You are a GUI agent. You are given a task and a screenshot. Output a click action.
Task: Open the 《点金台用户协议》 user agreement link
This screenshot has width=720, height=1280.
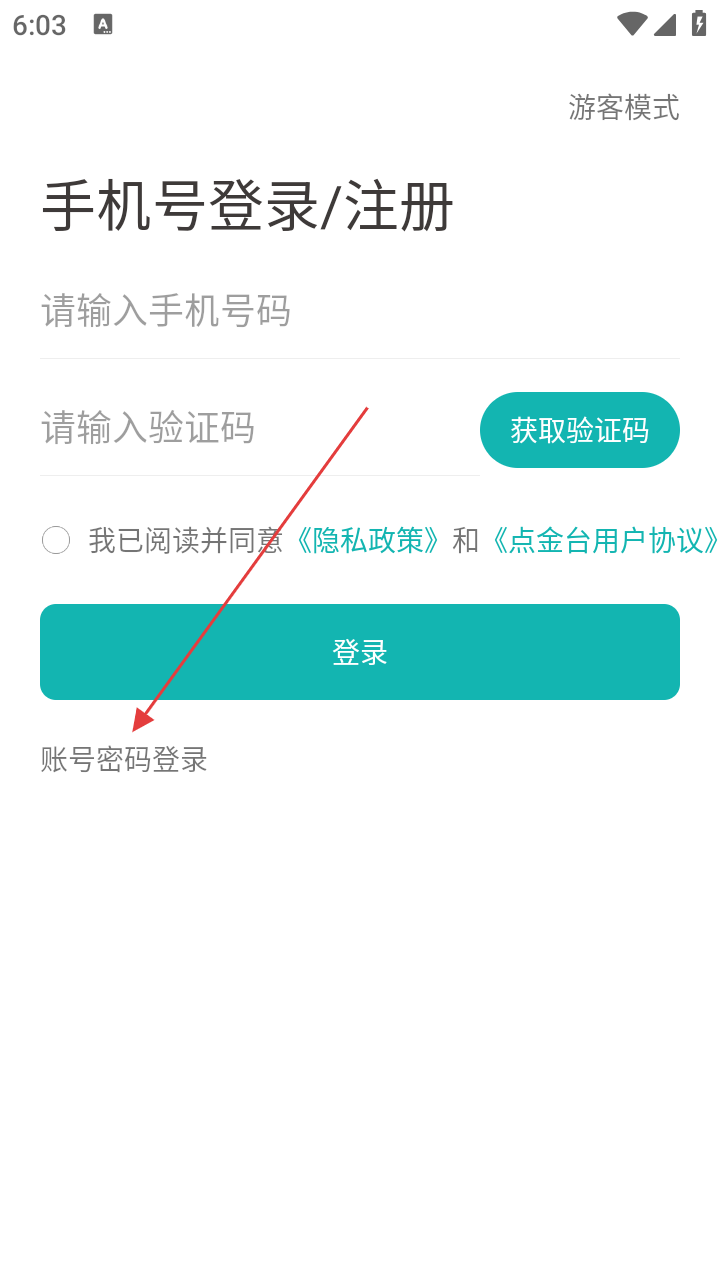[602, 540]
